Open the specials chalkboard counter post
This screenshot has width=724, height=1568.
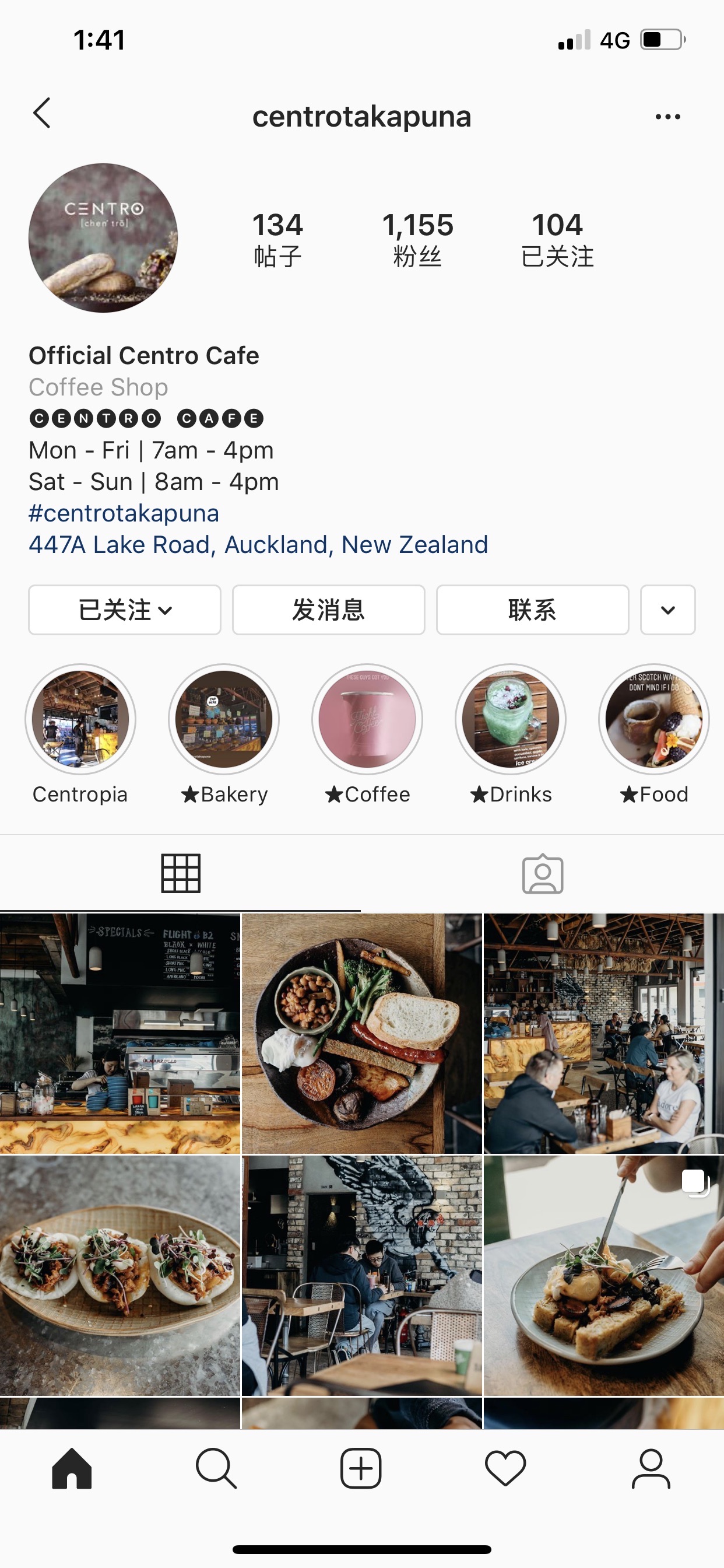[120, 1034]
